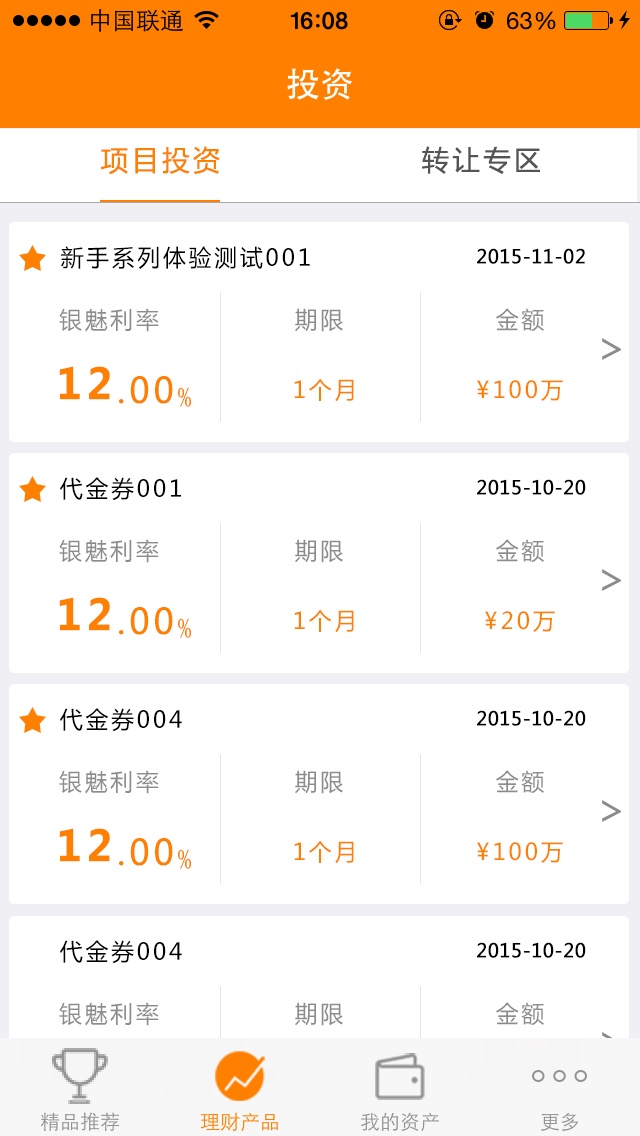
Task: Switch to the 转让专区 tab
Action: (x=481, y=162)
